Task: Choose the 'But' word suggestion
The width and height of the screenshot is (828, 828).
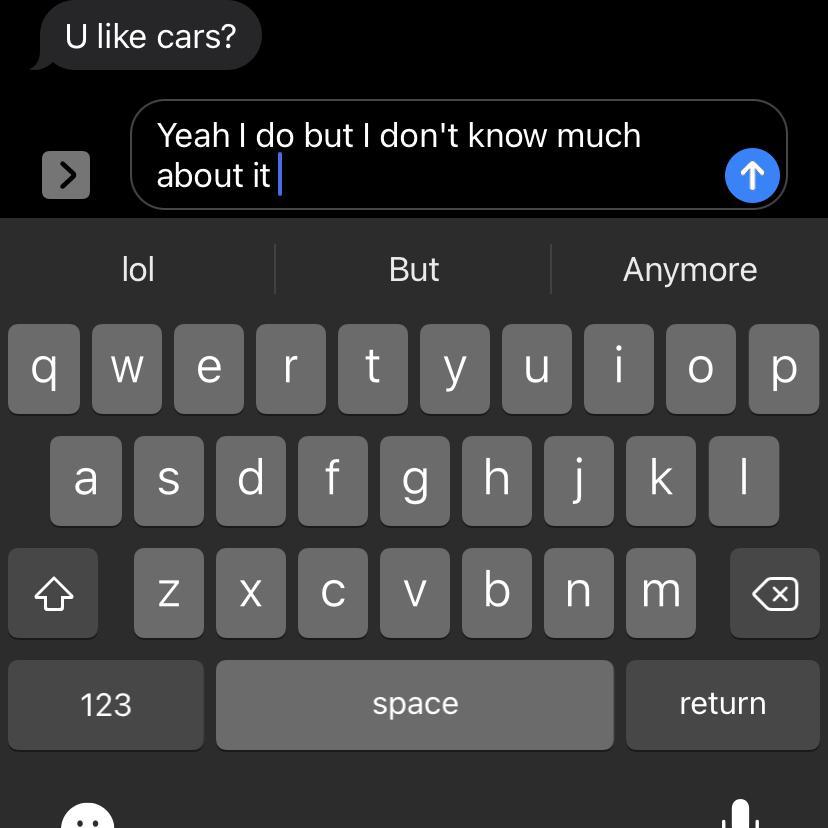Action: click(413, 270)
